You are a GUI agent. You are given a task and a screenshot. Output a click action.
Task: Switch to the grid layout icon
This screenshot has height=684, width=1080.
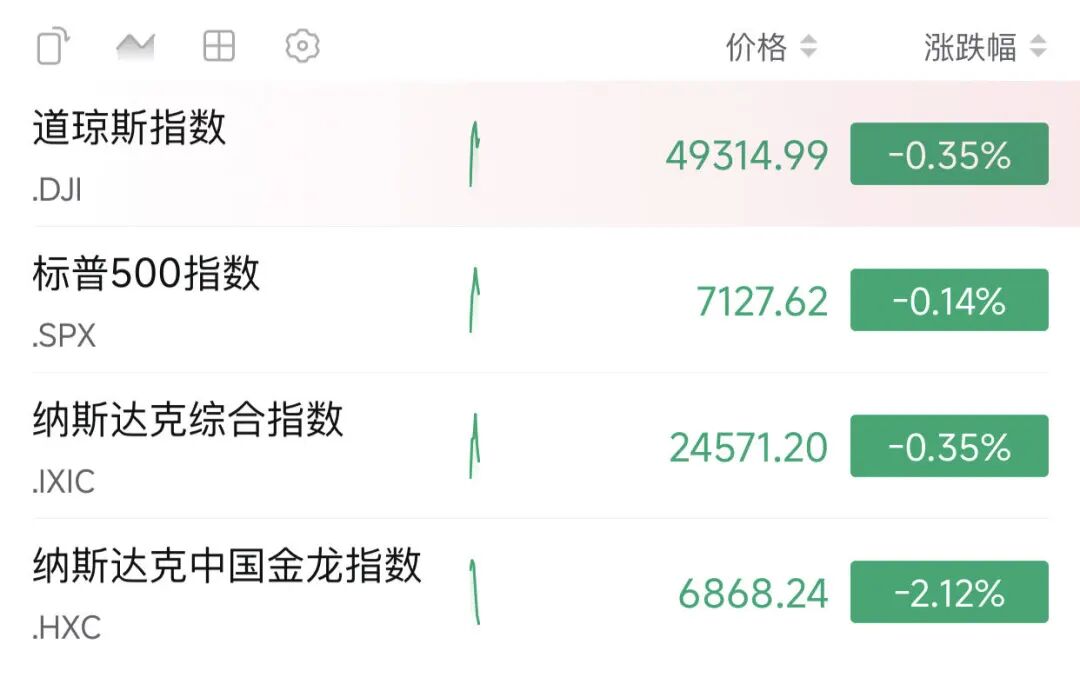(218, 46)
